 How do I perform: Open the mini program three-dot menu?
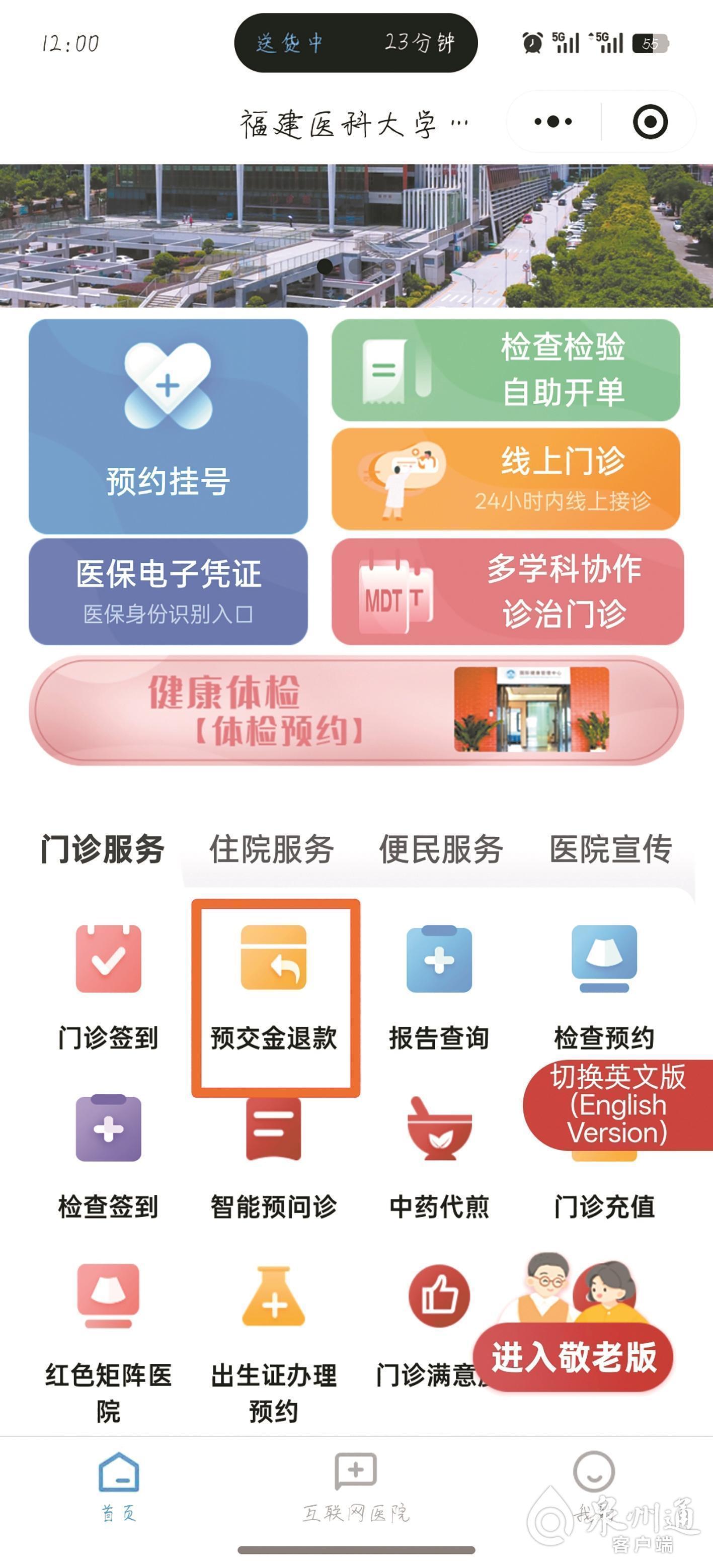tap(553, 122)
